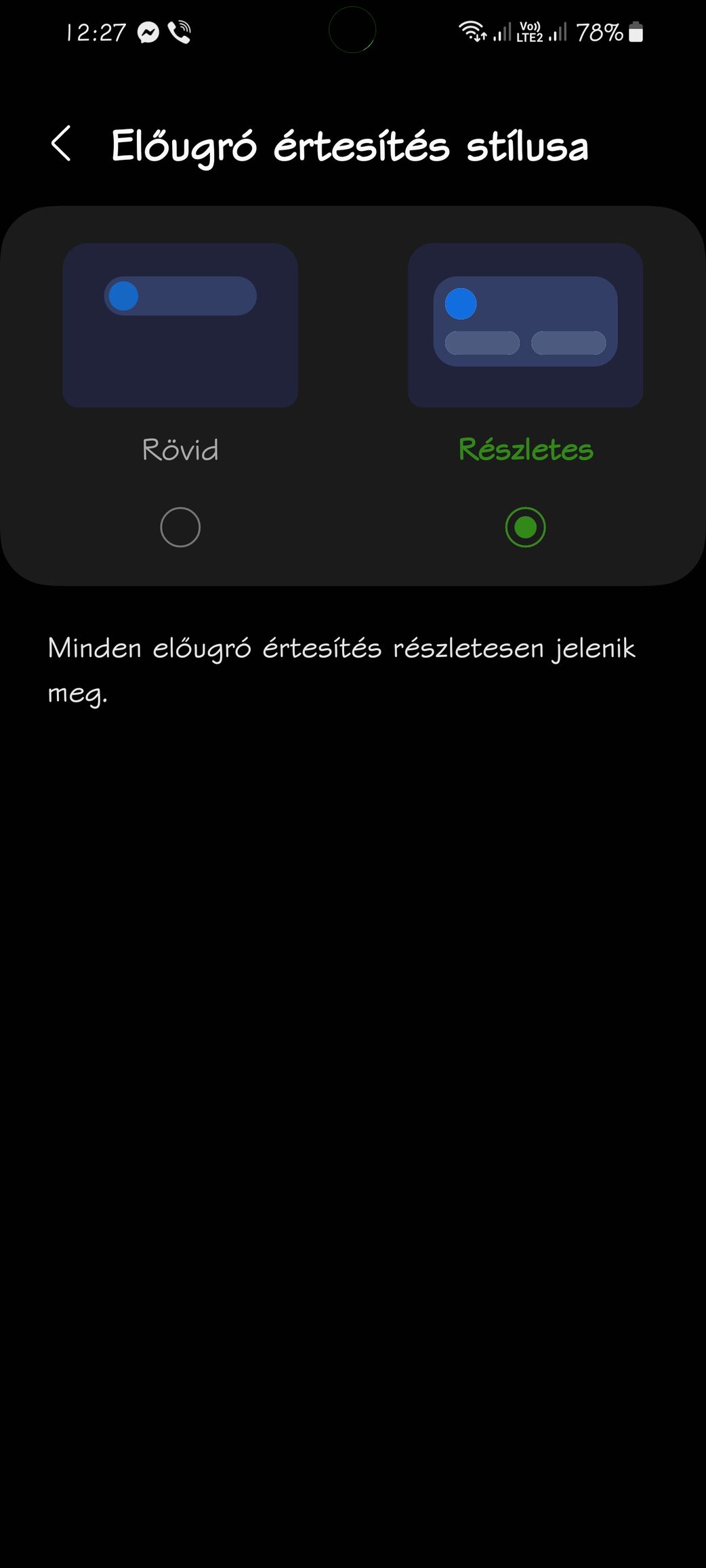706x1568 pixels.
Task: Go back from Előugró értesítés stílusa
Action: (61, 144)
